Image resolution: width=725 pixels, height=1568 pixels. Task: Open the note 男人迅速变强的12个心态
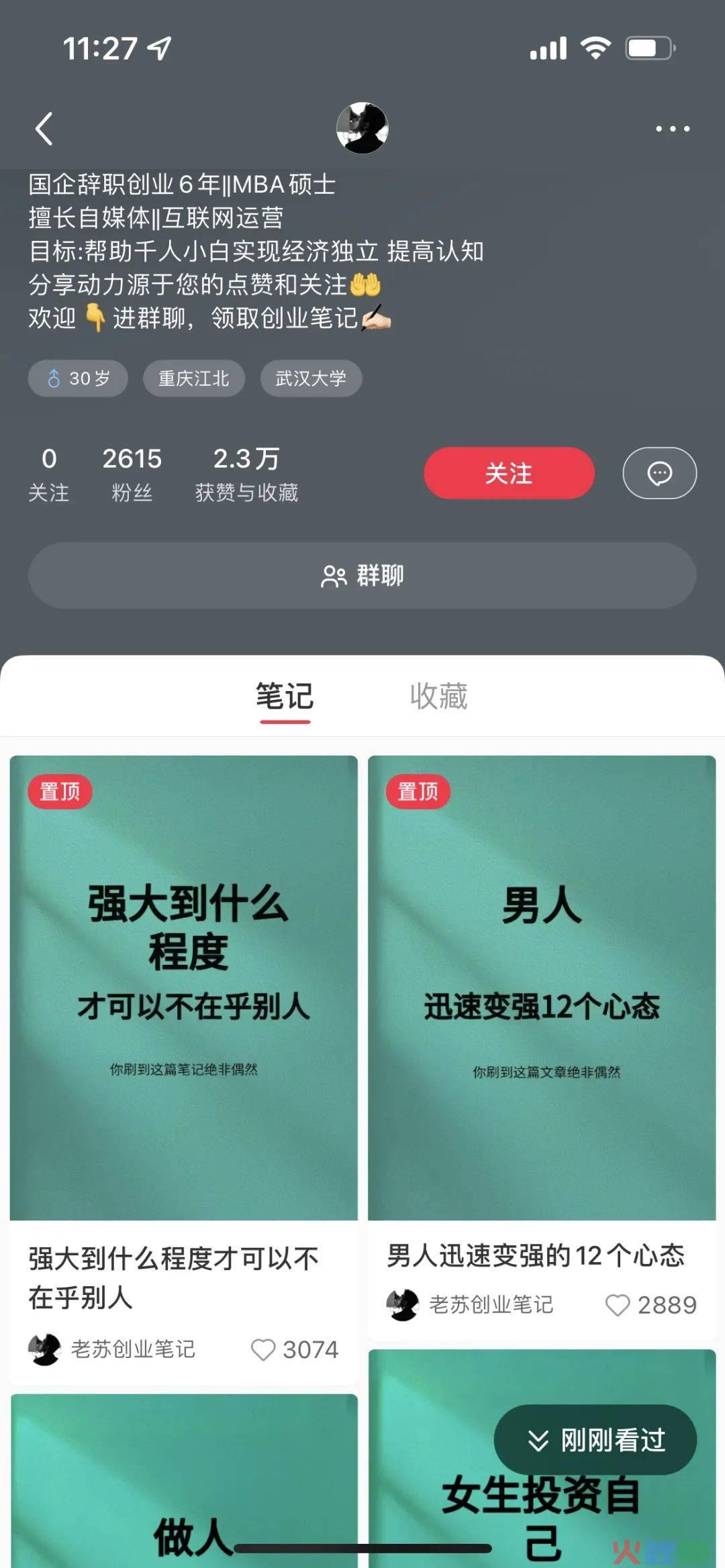click(542, 988)
